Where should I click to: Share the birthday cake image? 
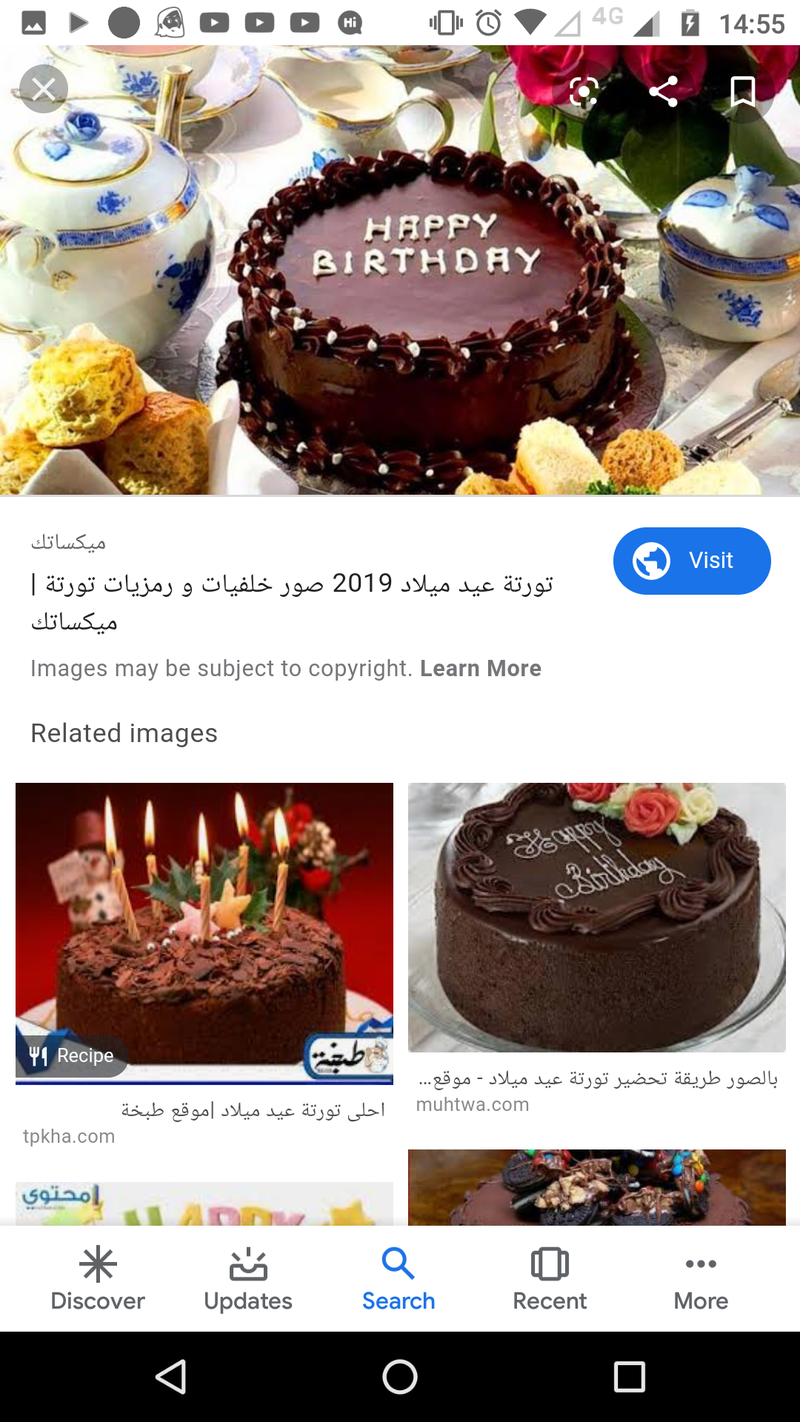[x=663, y=92]
